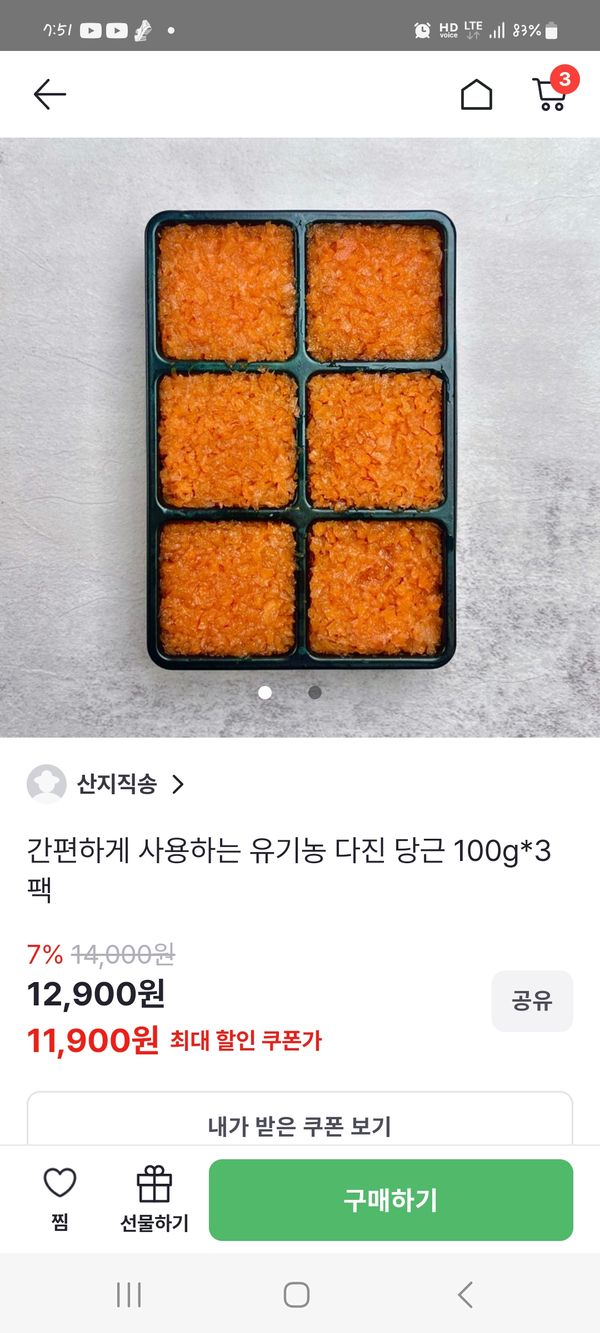Open recent apps from the navigation bar
This screenshot has width=600, height=1333.
point(128,1295)
